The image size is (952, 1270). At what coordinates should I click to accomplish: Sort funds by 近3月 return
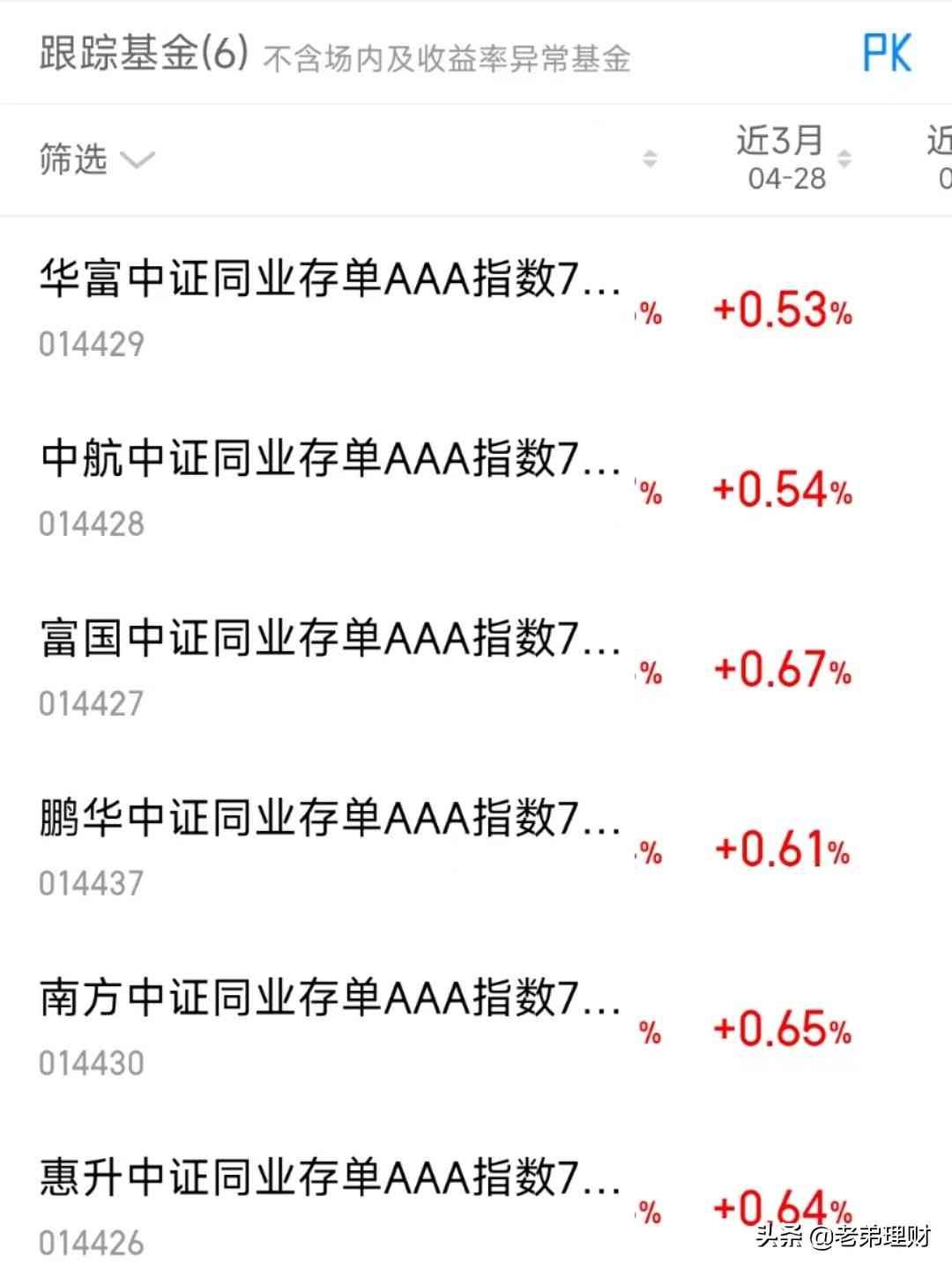point(793,159)
